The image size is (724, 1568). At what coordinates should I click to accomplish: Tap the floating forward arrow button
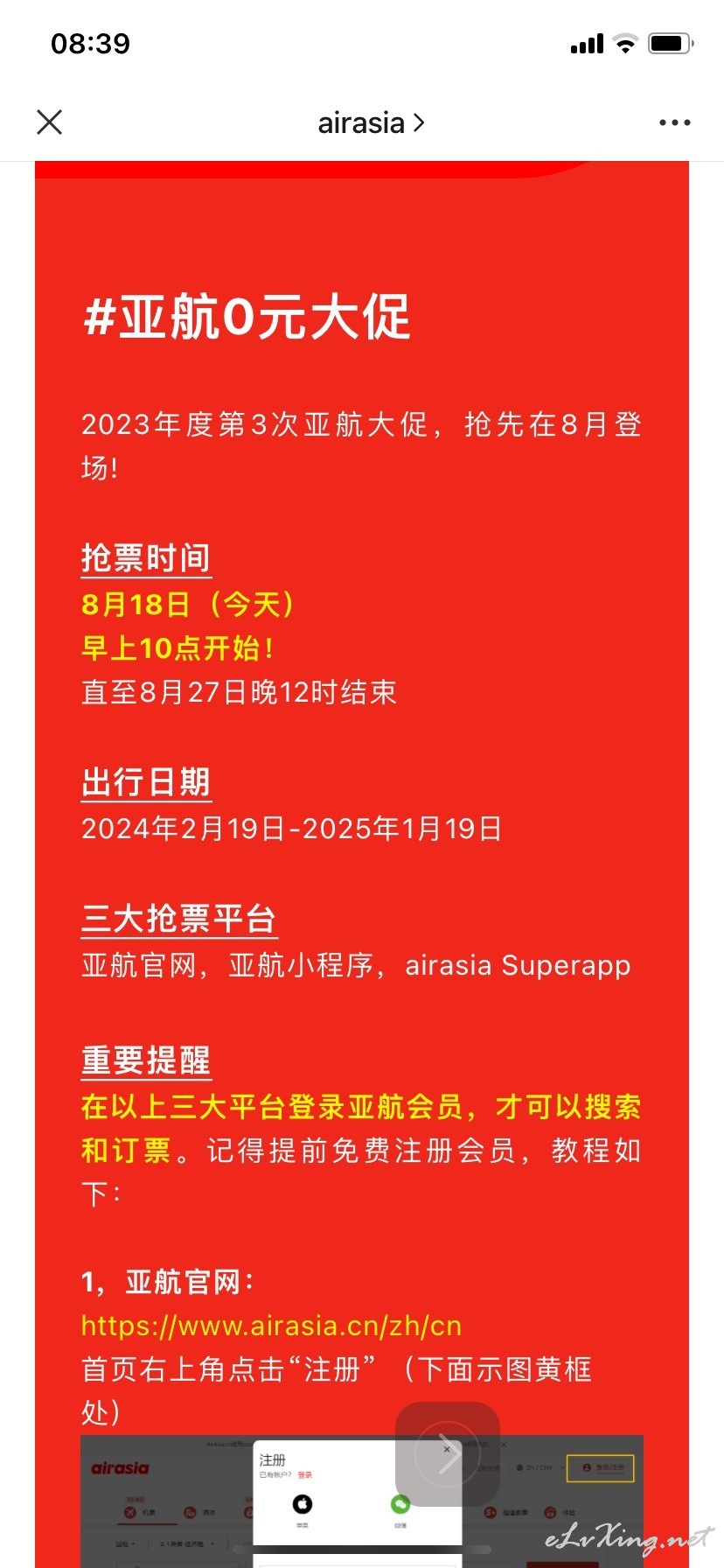[x=448, y=1454]
